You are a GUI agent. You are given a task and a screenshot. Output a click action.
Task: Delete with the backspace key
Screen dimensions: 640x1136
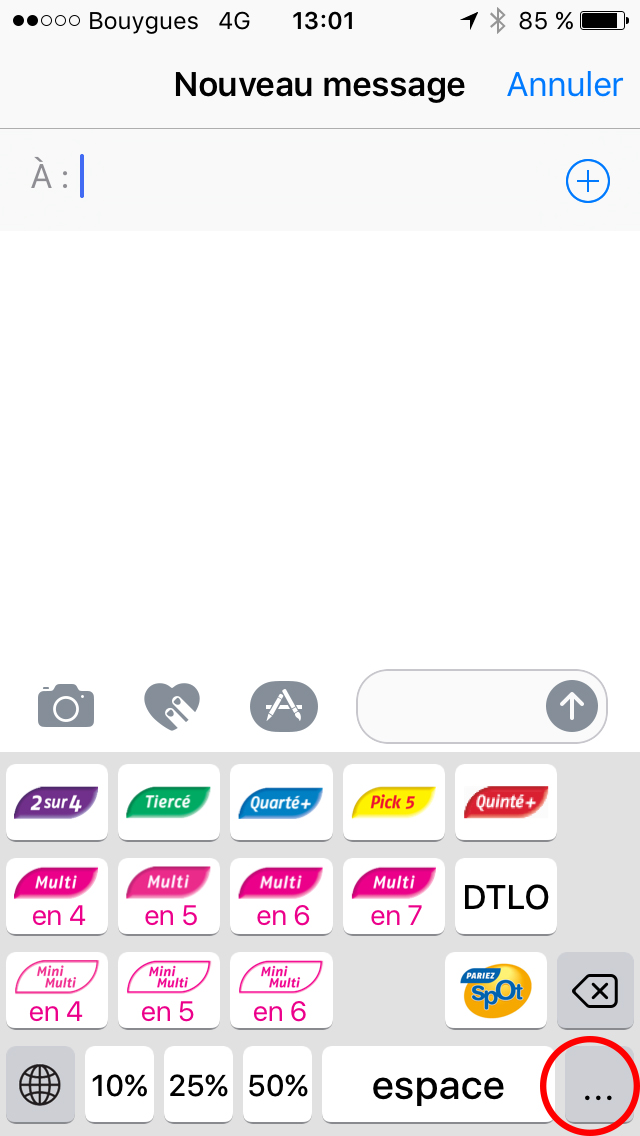tap(594, 991)
